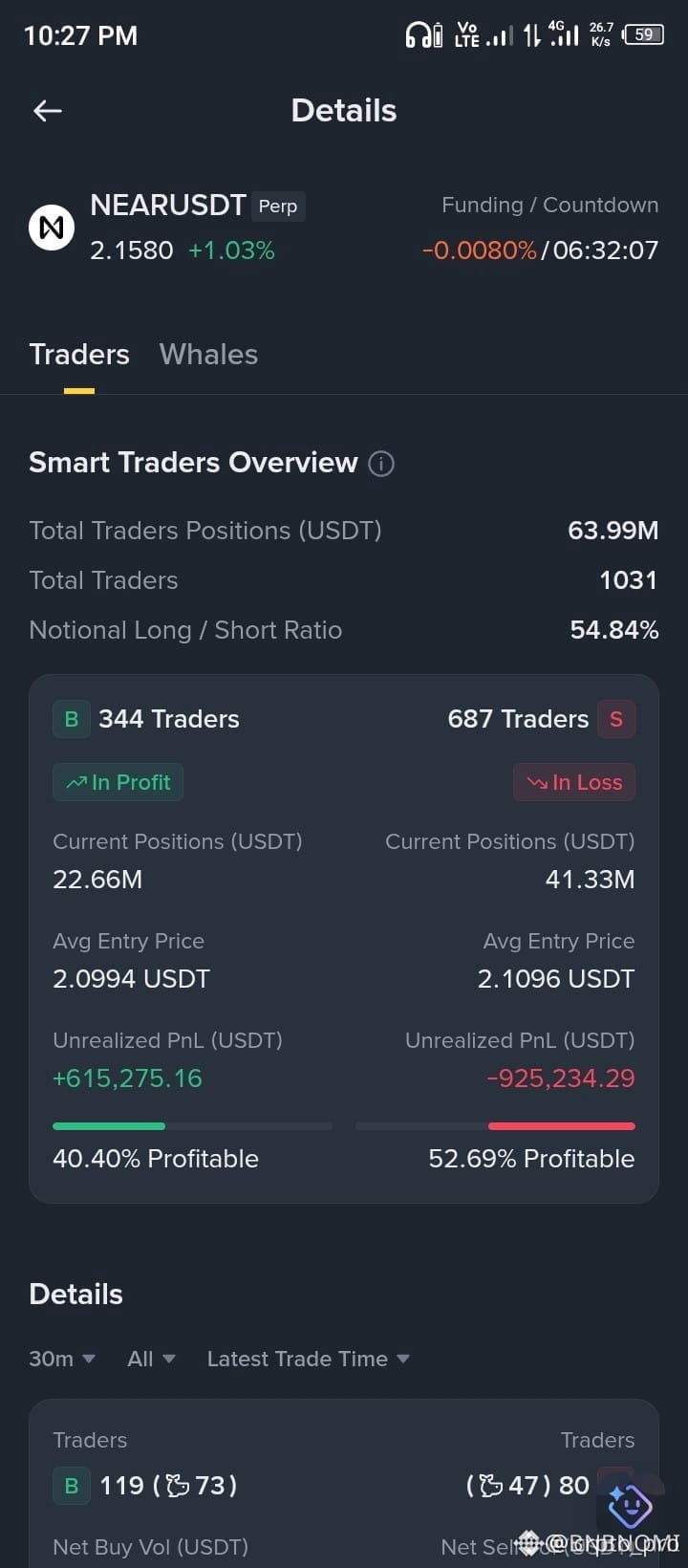Select the Traders tab

79,355
